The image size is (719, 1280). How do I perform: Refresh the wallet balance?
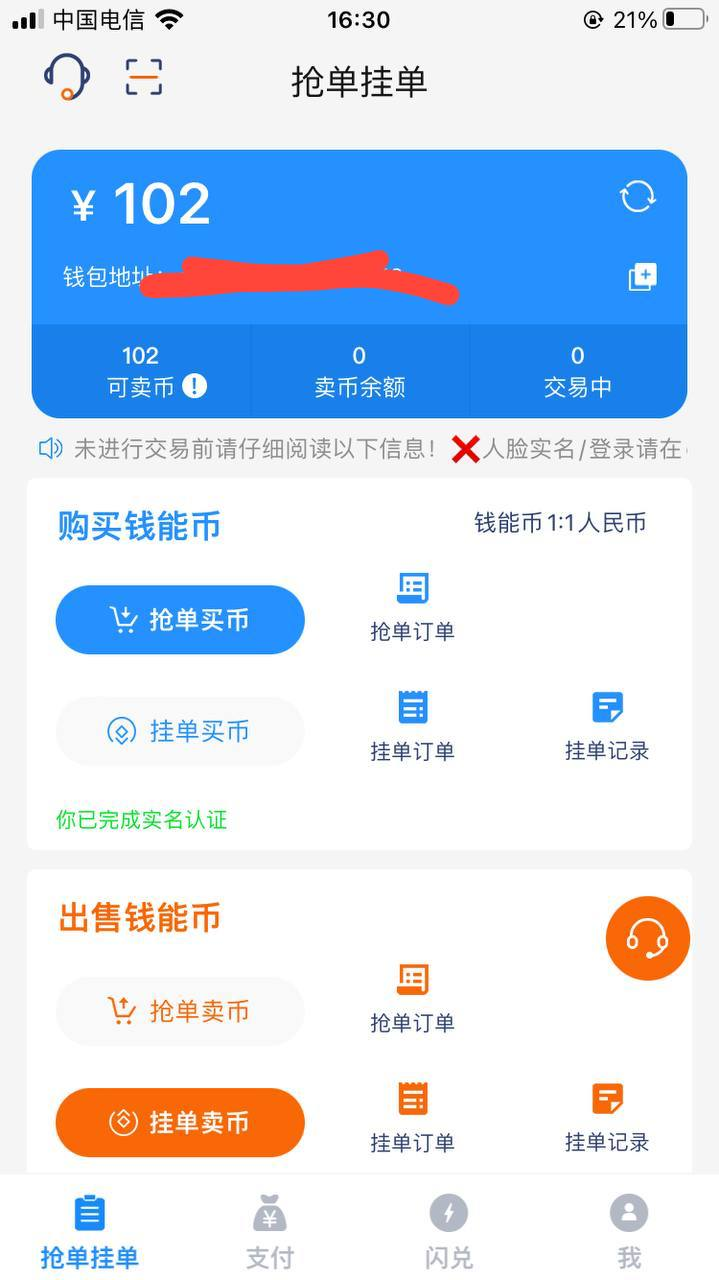[x=638, y=196]
